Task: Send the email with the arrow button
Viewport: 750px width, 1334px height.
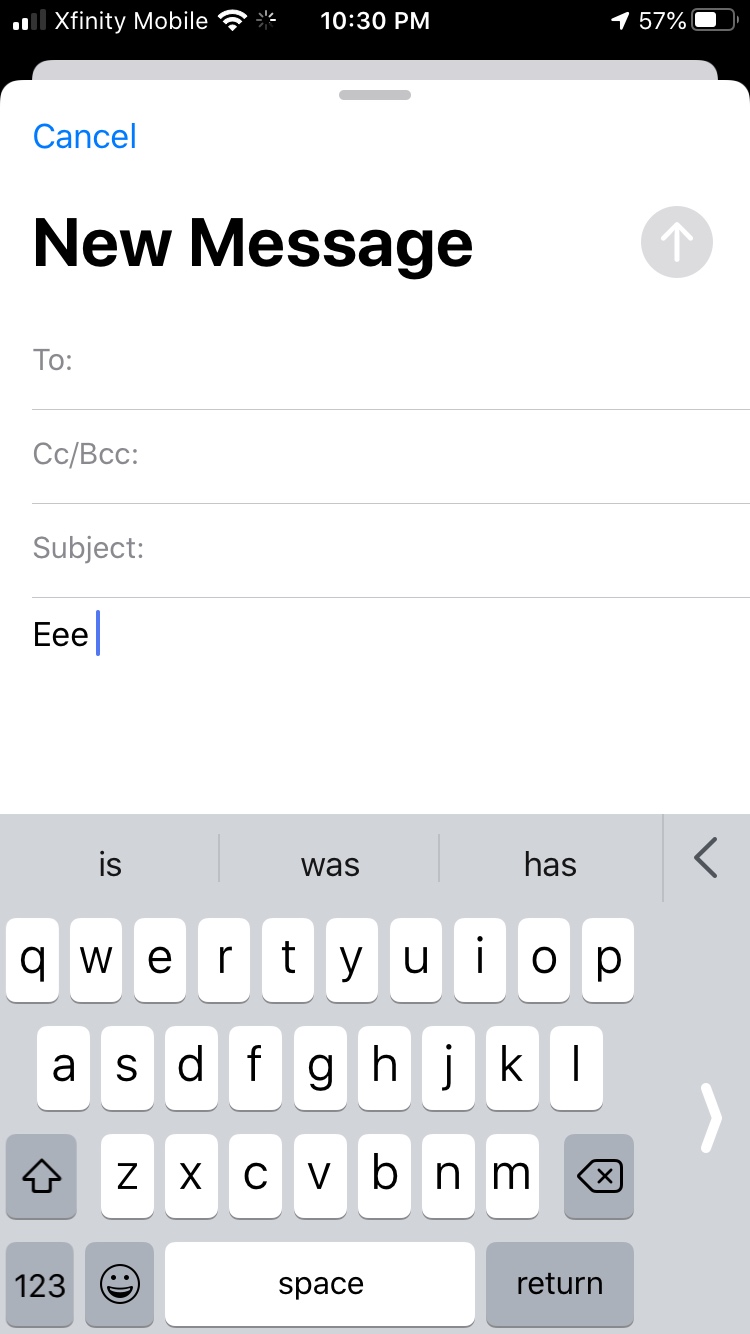Action: coord(676,242)
